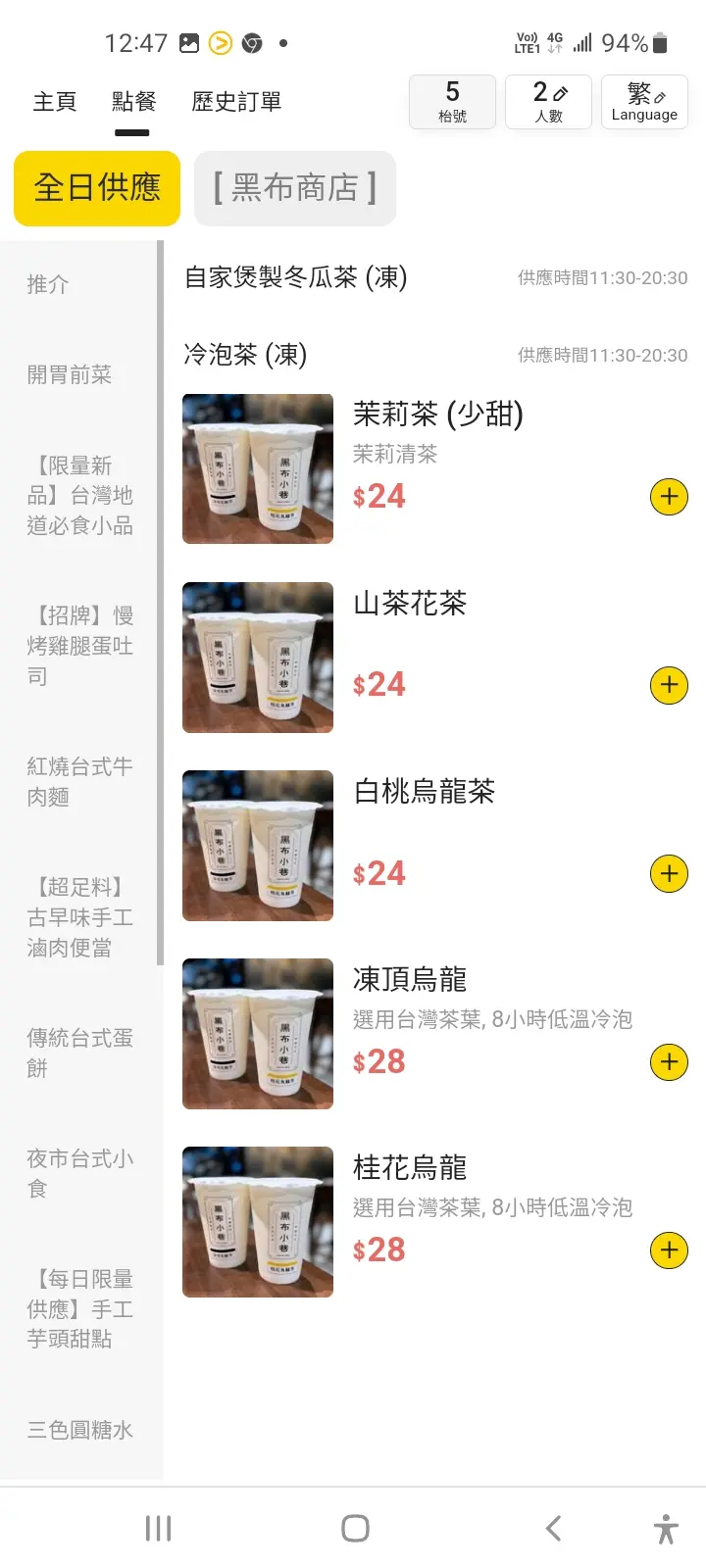Add 白桃烏龍茶 to the order
The width and height of the screenshot is (706, 1568).
pyautogui.click(x=669, y=873)
